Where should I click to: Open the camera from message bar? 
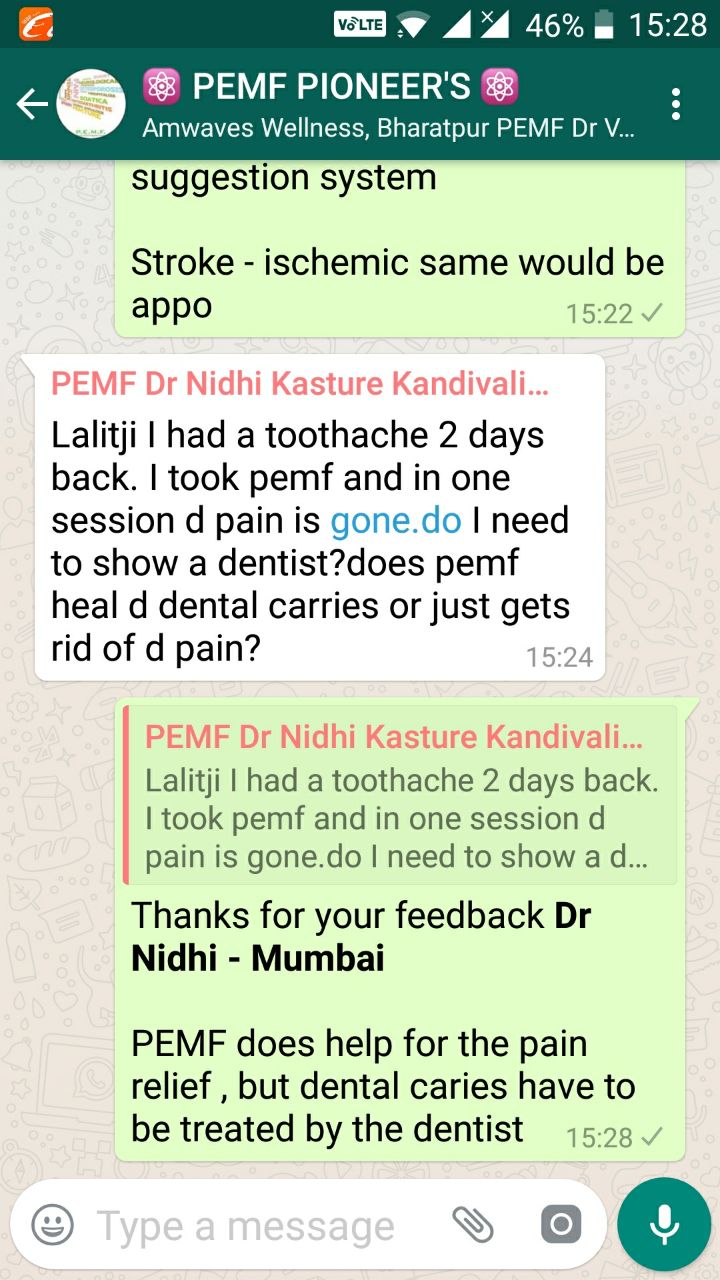pyautogui.click(x=561, y=1224)
